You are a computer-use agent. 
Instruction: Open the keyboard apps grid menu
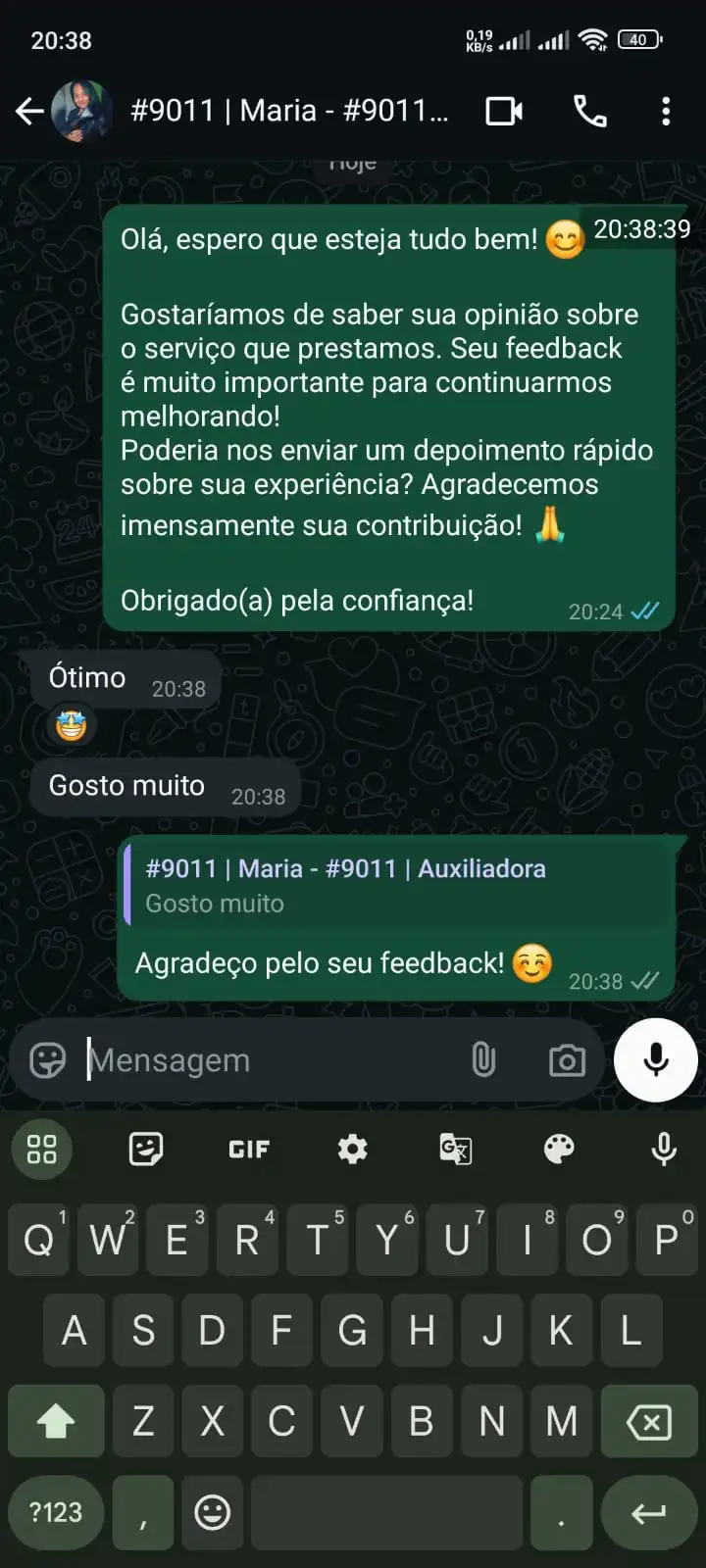tap(42, 1149)
